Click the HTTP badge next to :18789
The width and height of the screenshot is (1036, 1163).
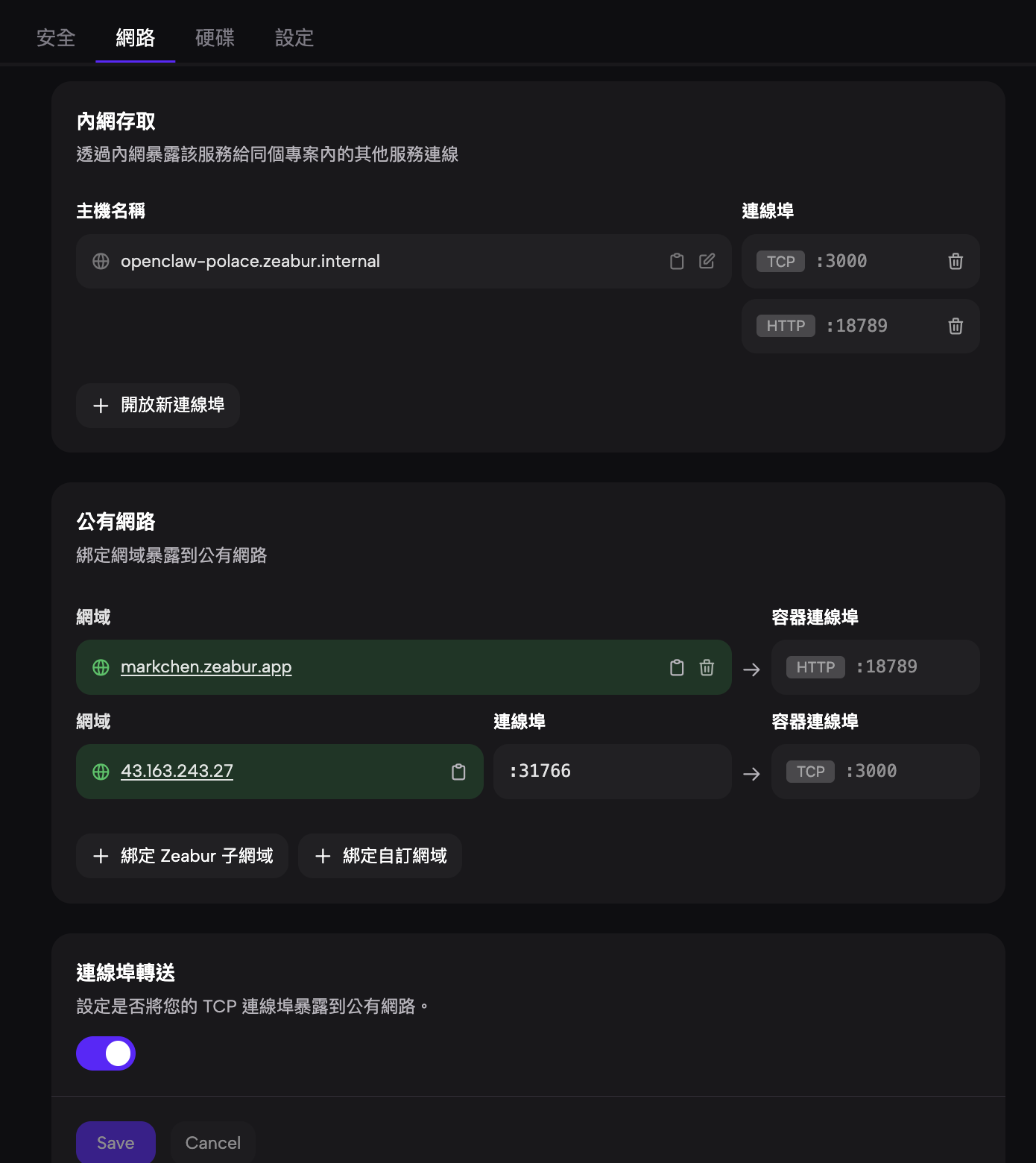tap(785, 325)
